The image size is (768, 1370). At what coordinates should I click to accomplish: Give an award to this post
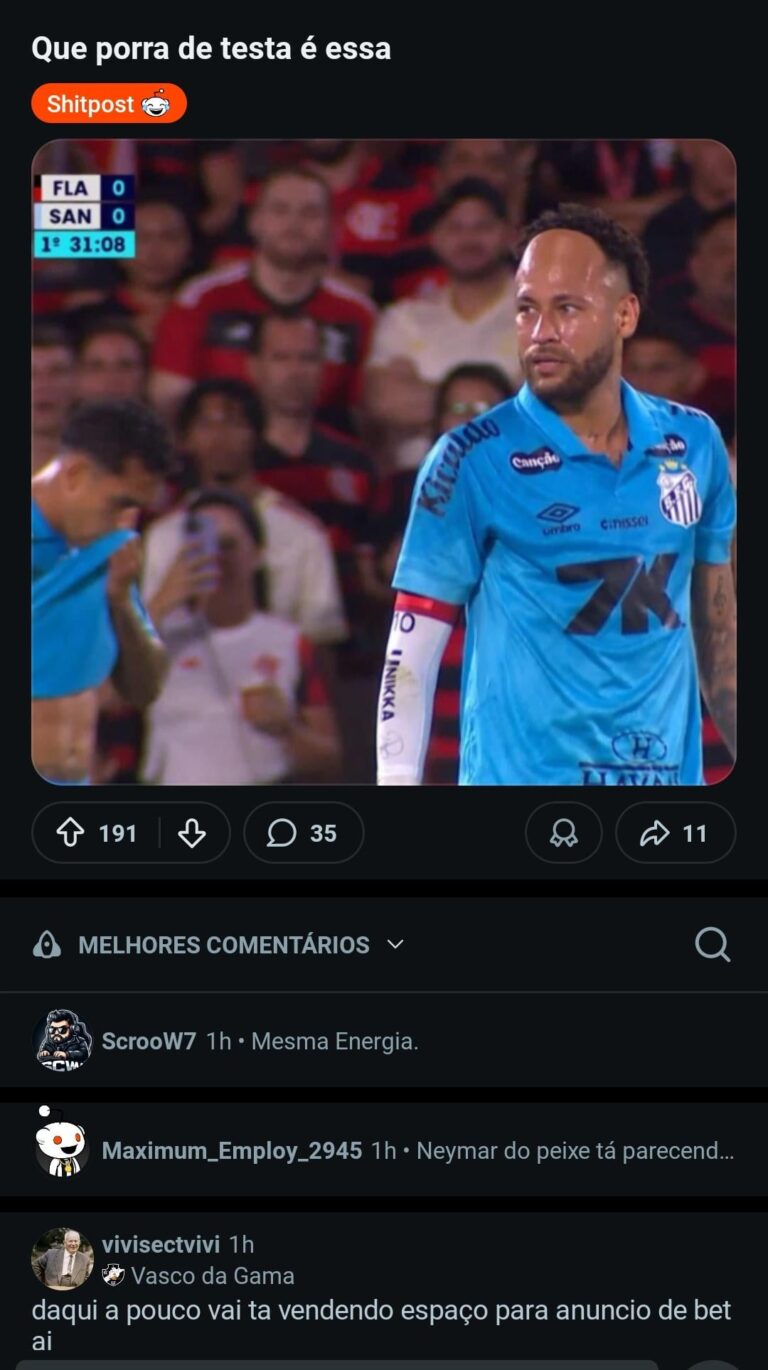564,833
